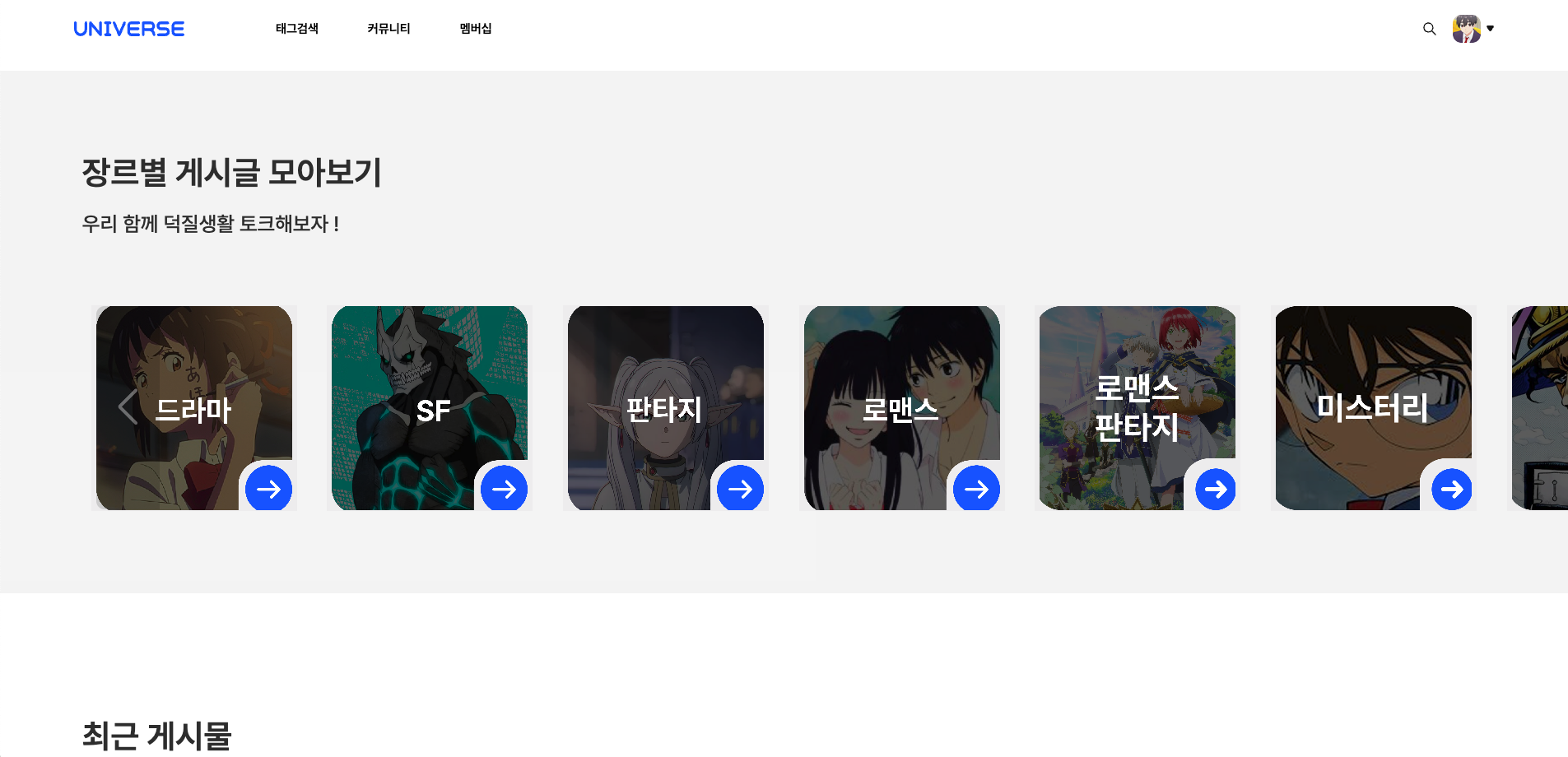Switch to 커뮤니티 page
The width and height of the screenshot is (1568, 757).
coord(389,29)
